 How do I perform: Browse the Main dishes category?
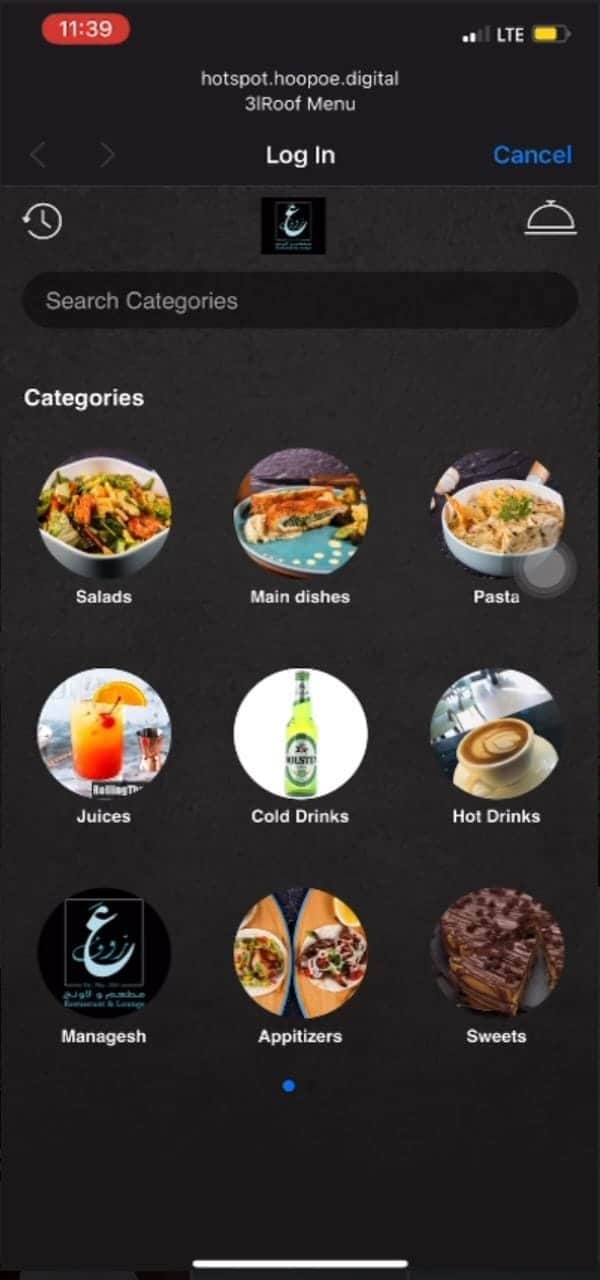pyautogui.click(x=300, y=516)
